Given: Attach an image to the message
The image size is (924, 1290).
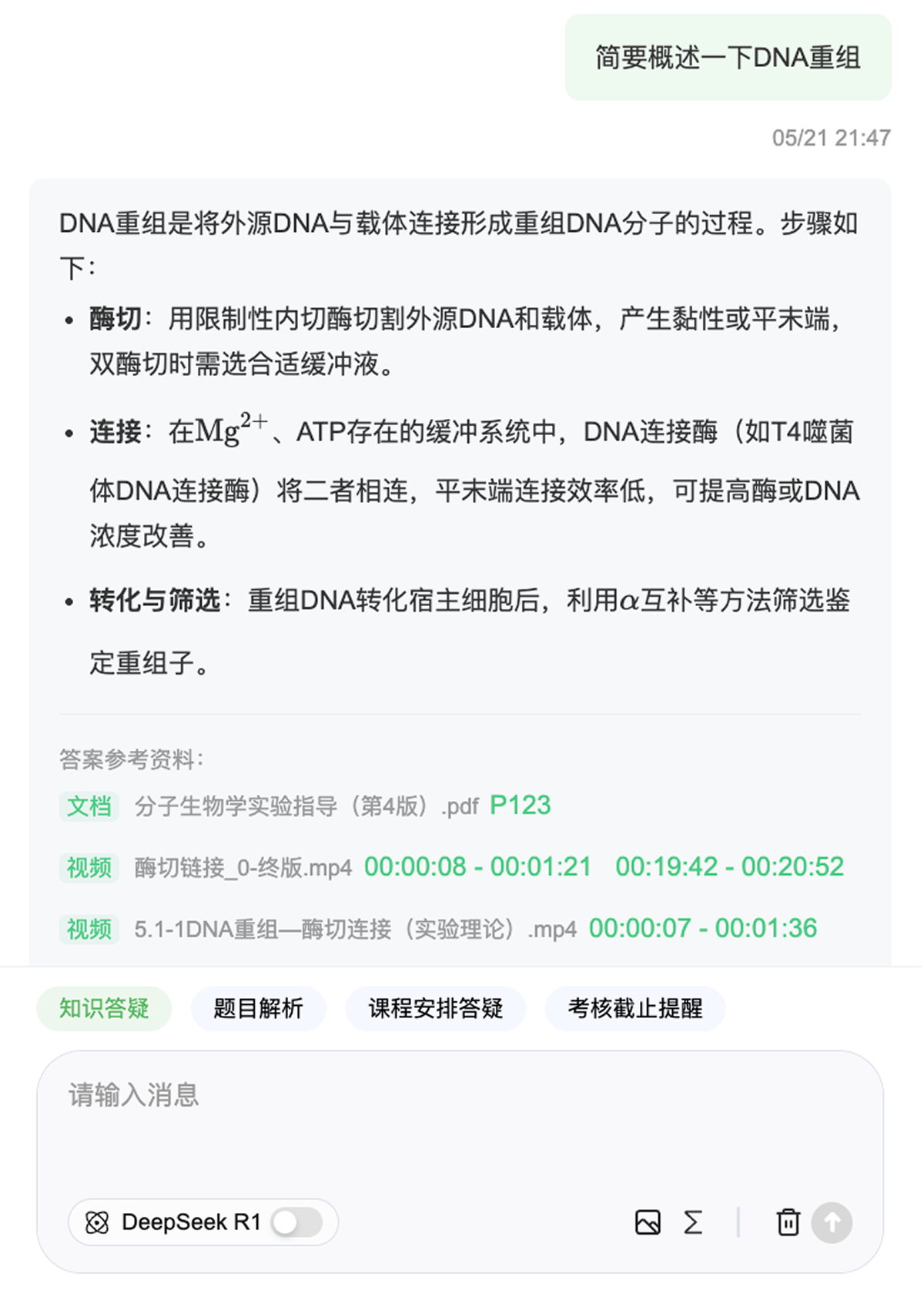Looking at the screenshot, I should (648, 1222).
